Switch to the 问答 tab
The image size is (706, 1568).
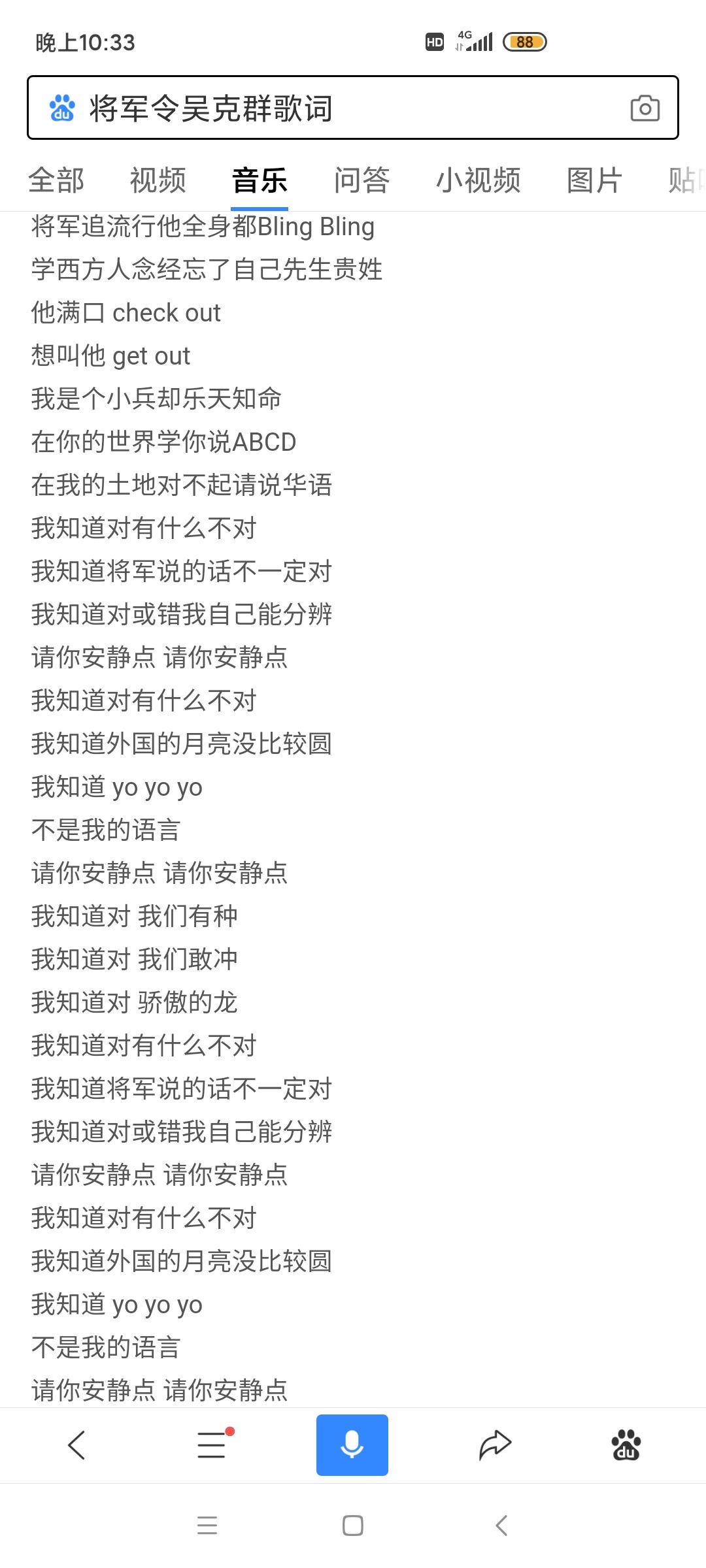point(361,180)
